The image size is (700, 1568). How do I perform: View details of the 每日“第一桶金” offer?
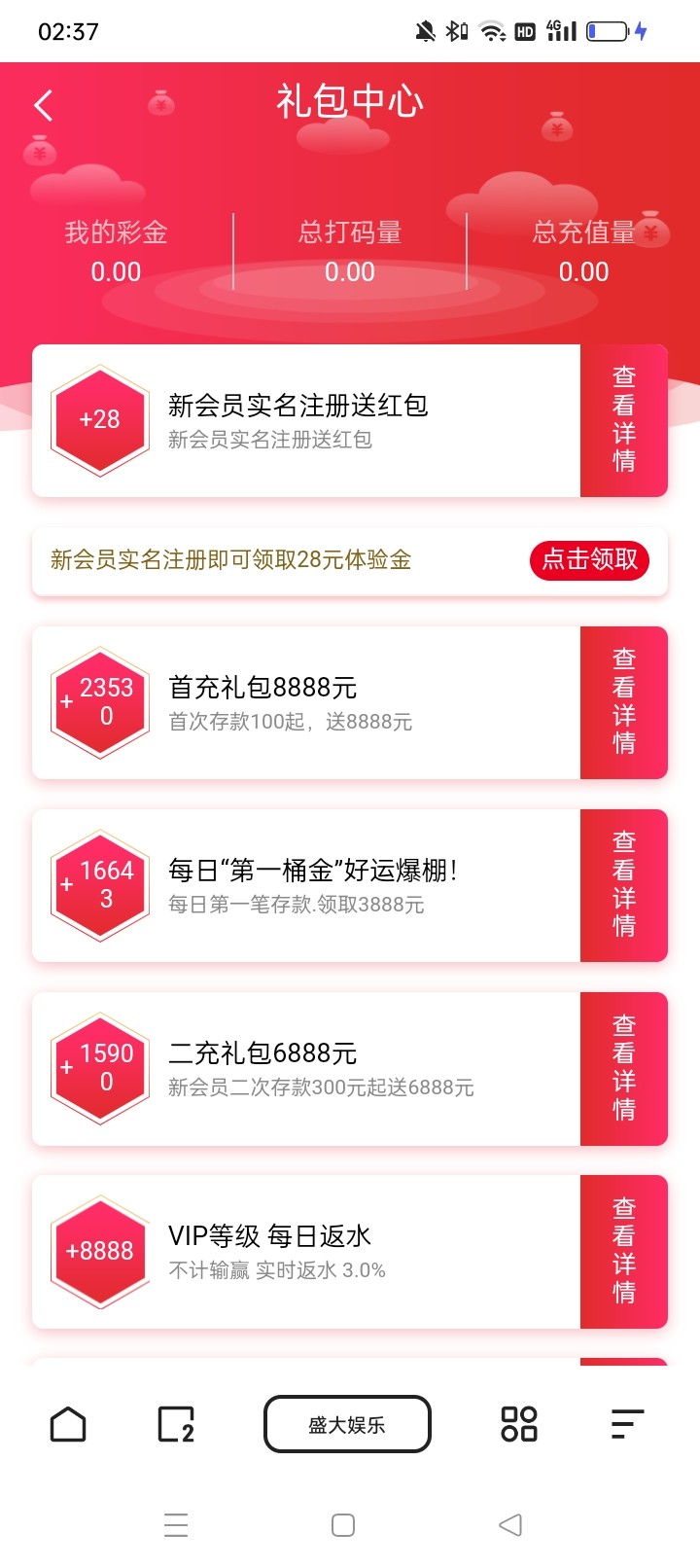623,885
